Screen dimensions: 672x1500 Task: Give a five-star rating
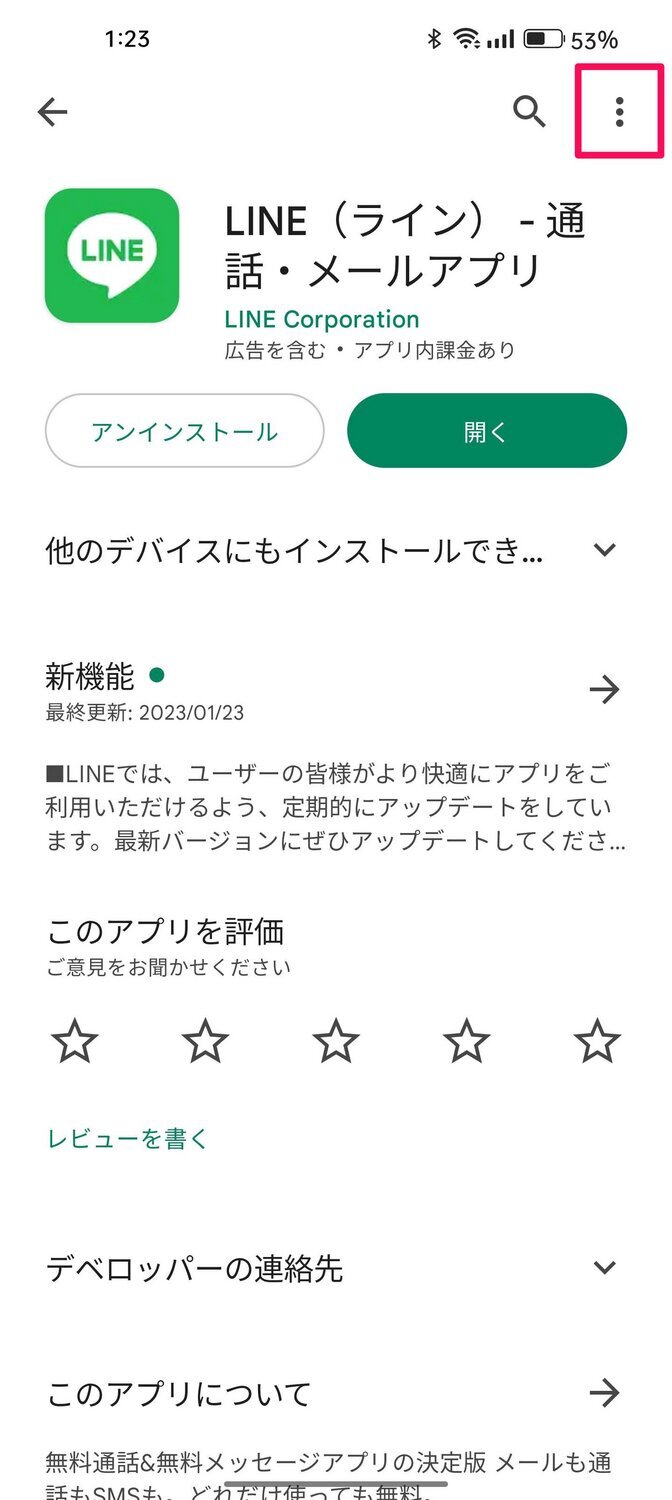click(x=597, y=1042)
